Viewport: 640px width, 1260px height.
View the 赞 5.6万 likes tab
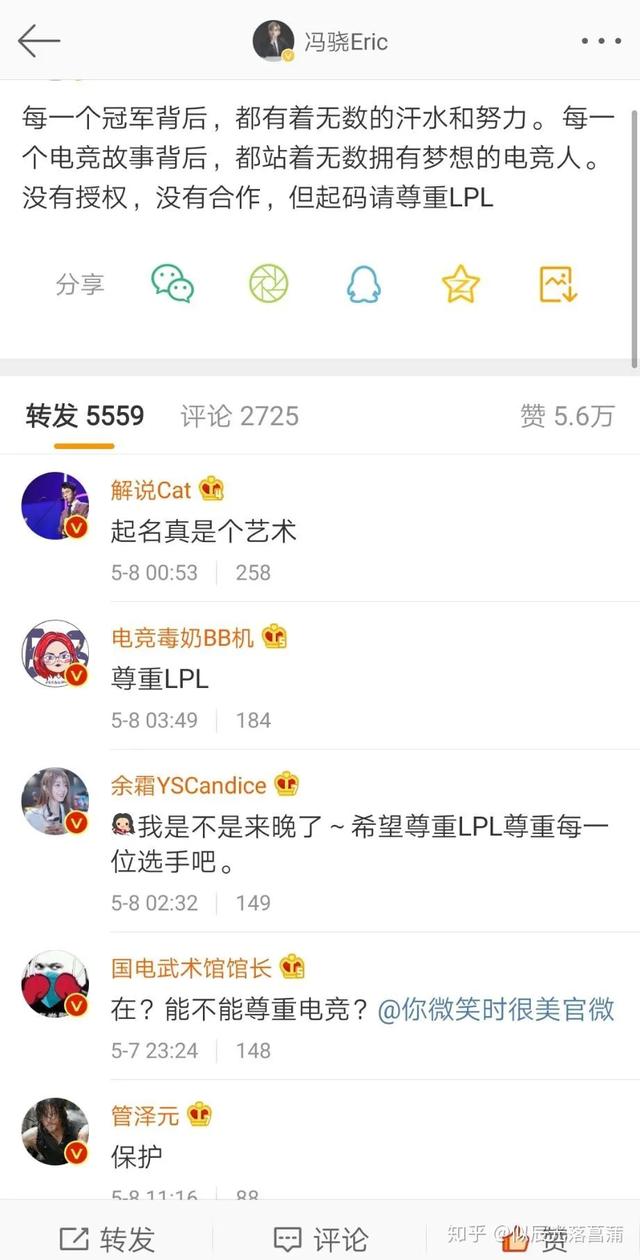pos(567,416)
